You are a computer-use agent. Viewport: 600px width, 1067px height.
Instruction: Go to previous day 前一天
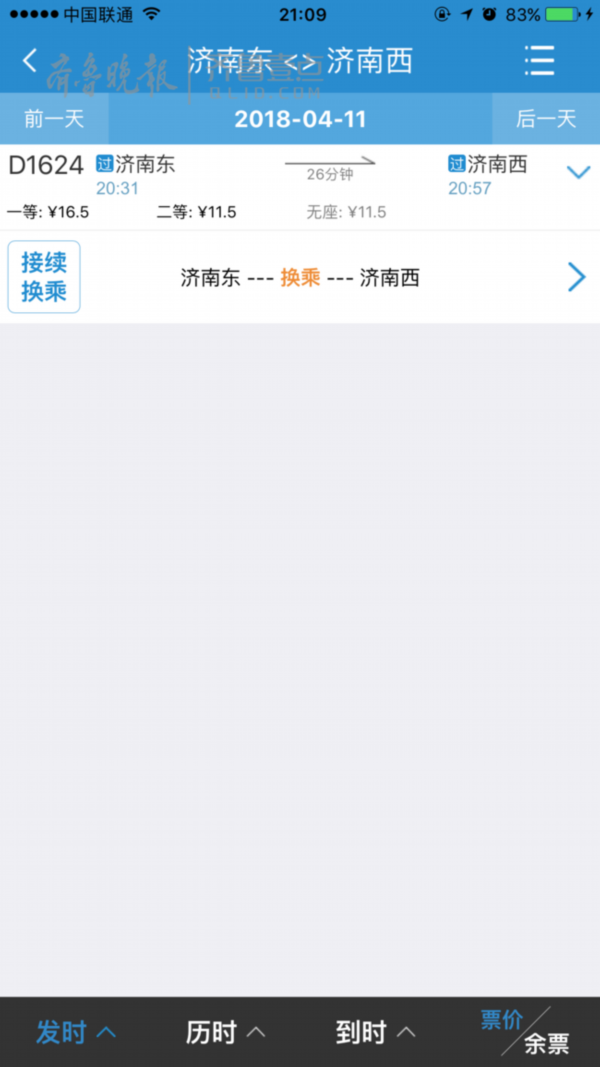[x=54, y=119]
